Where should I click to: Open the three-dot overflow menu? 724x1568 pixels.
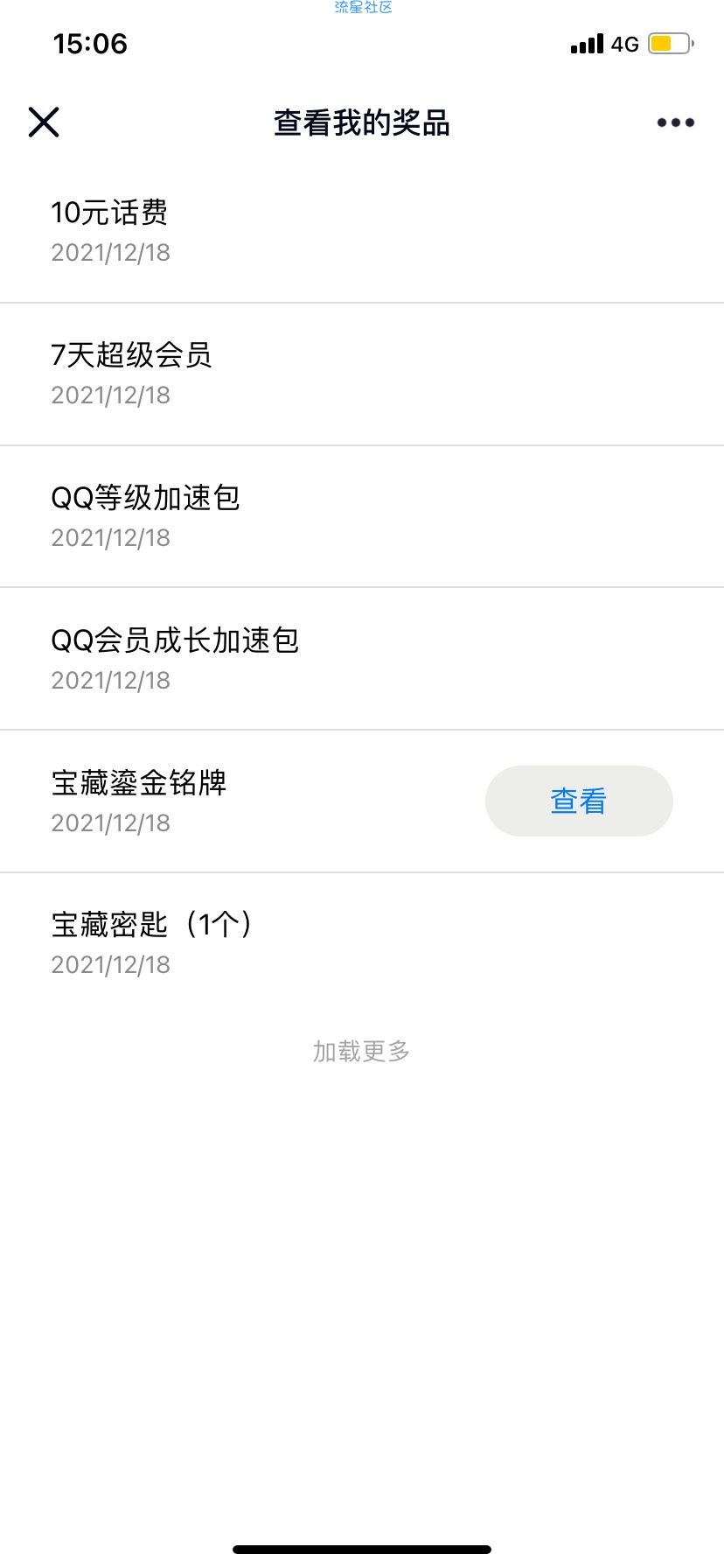click(675, 122)
